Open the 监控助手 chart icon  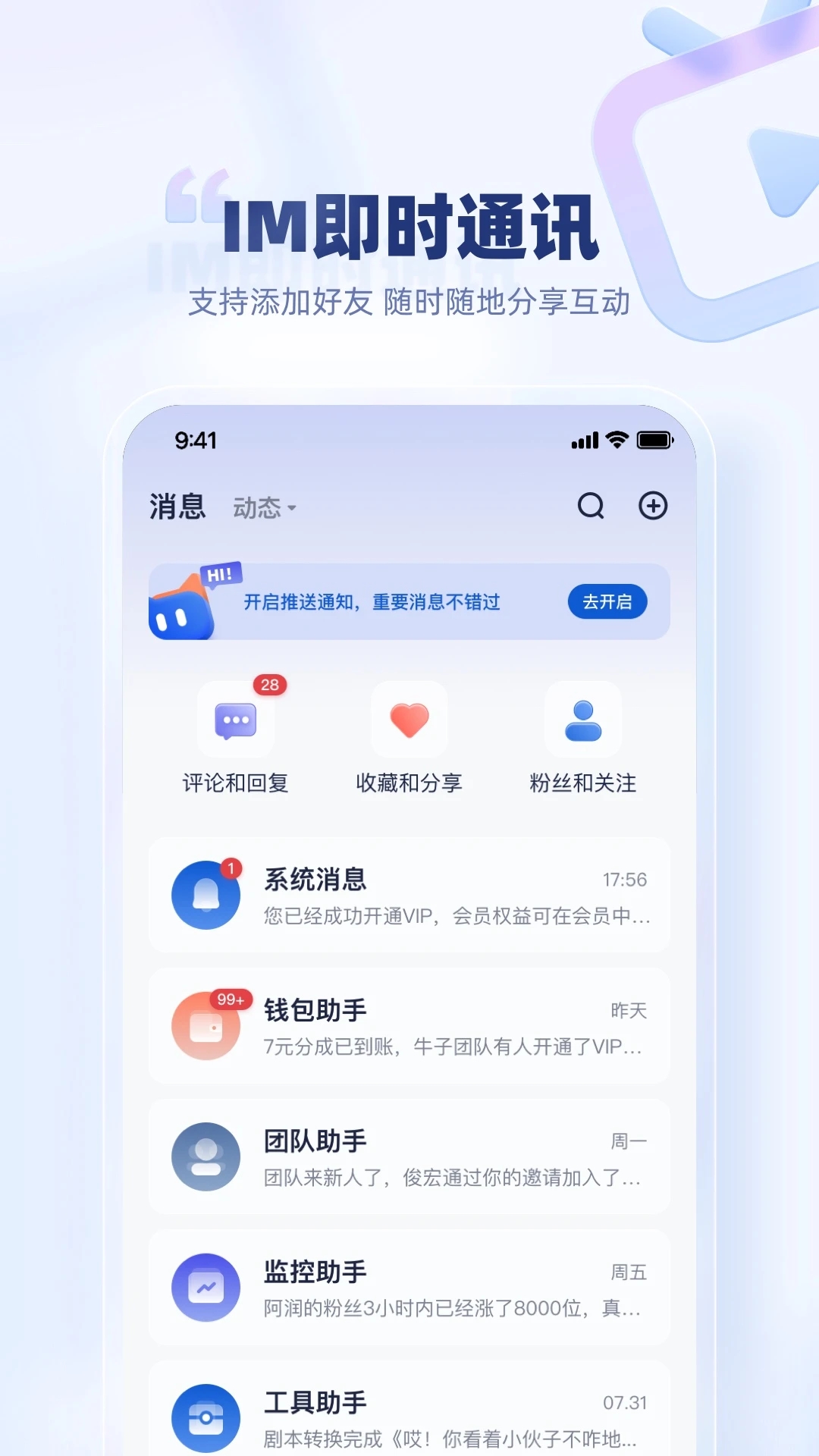[206, 1287]
